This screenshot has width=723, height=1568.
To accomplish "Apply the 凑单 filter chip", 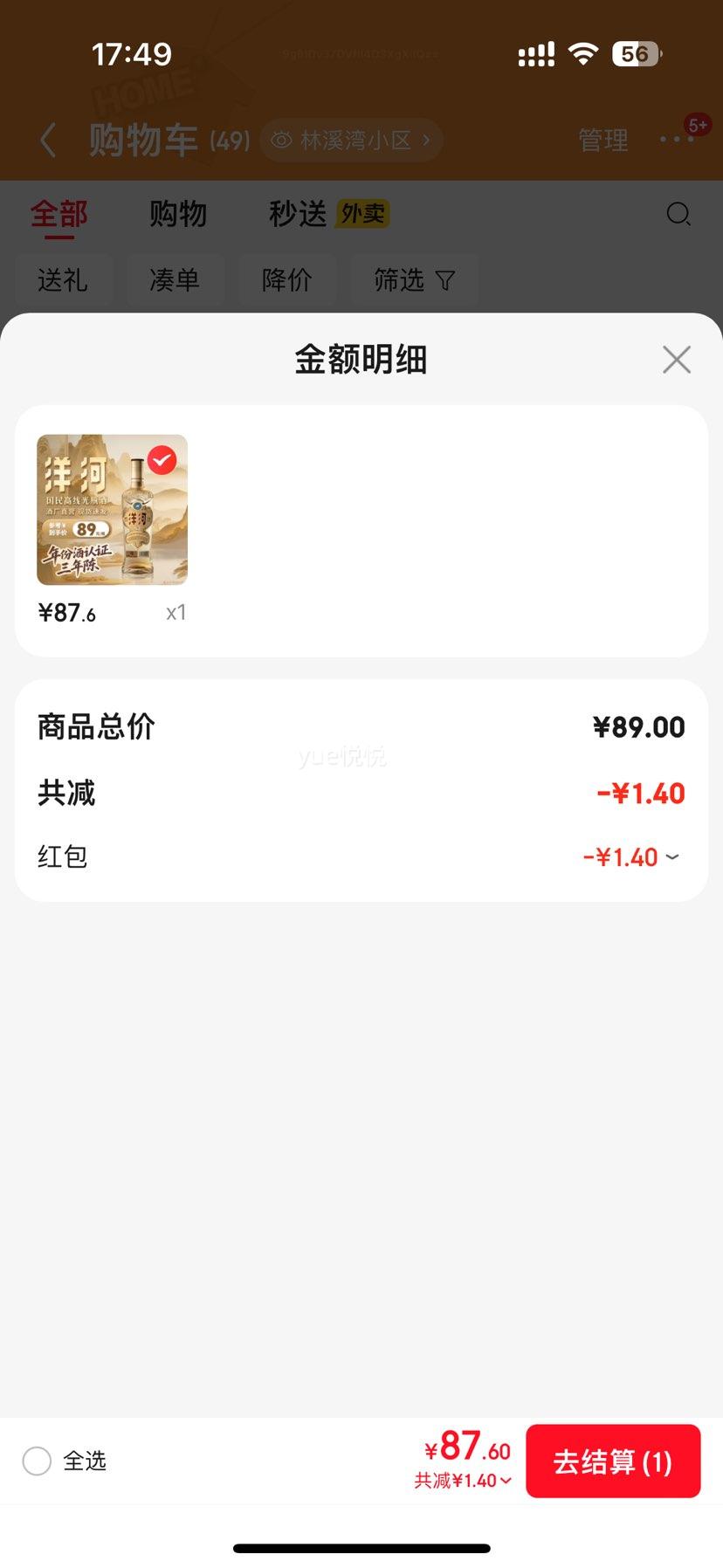I will click(175, 280).
